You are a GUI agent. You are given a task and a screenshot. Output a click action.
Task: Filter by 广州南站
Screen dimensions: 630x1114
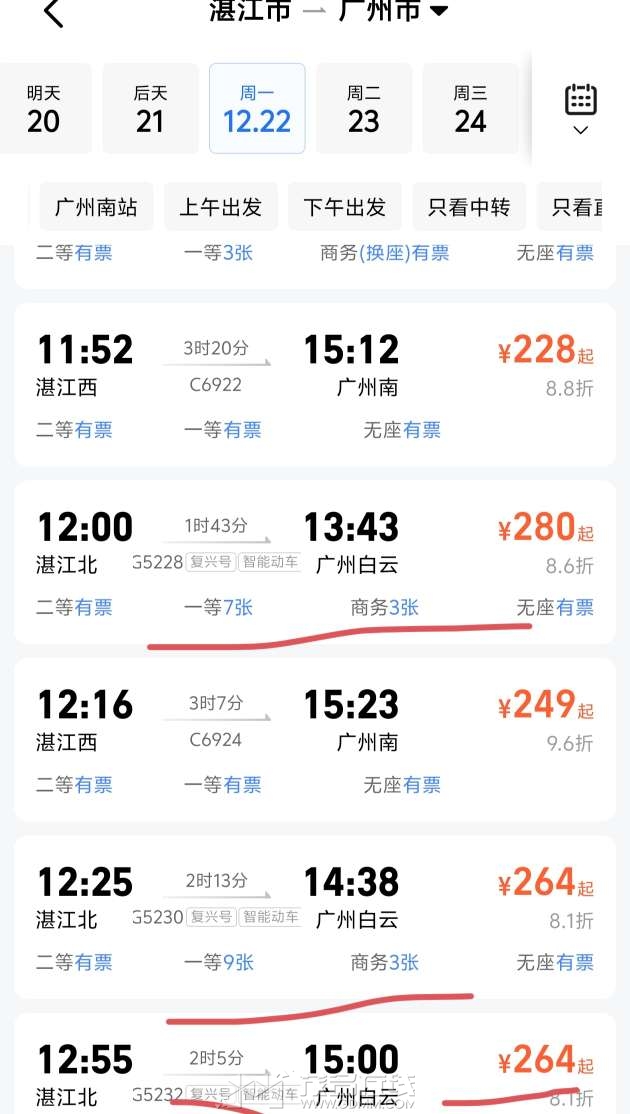click(x=96, y=207)
